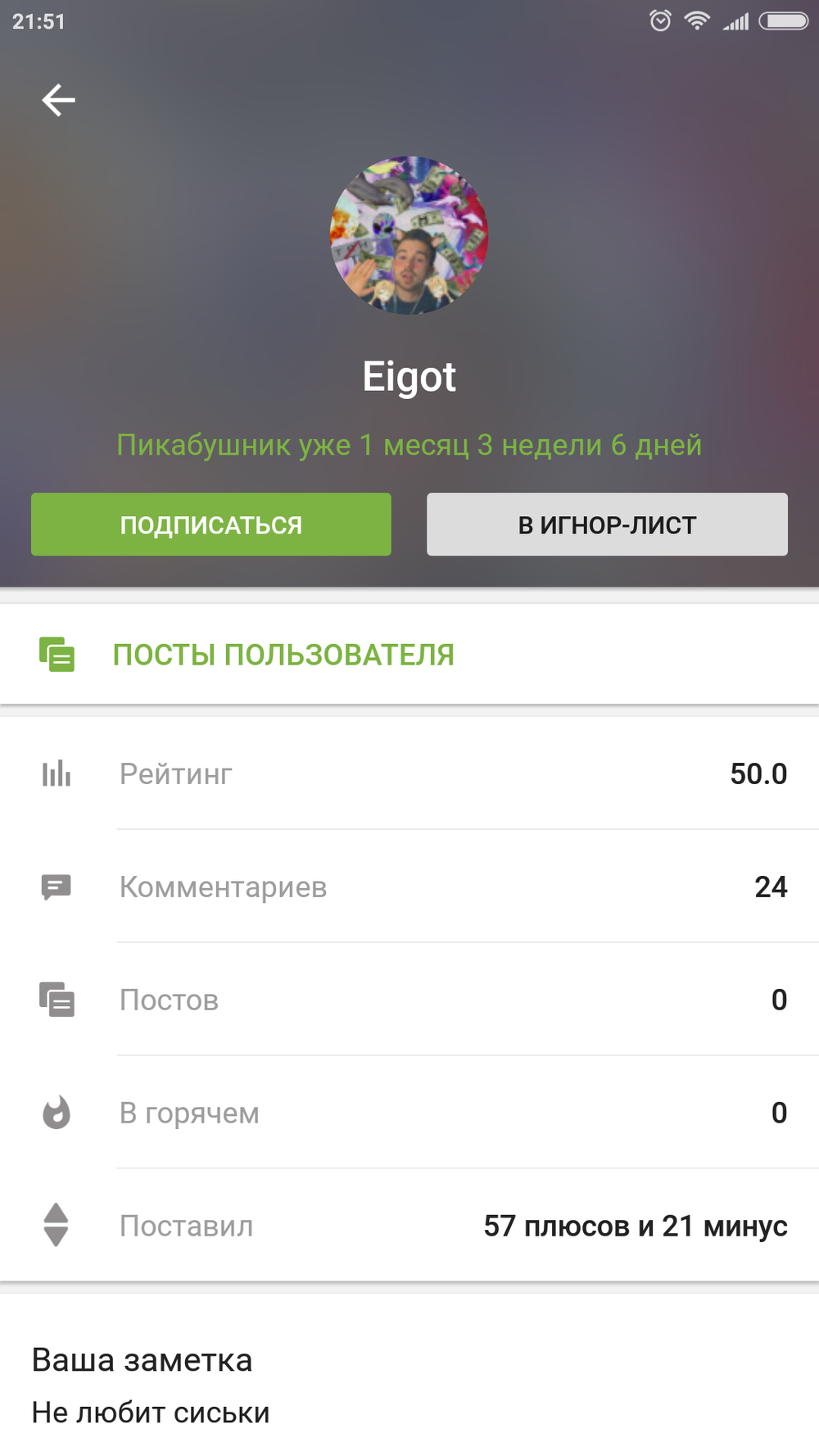Open Eigot's profile avatar
Image resolution: width=819 pixels, height=1456 pixels.
pyautogui.click(x=409, y=235)
